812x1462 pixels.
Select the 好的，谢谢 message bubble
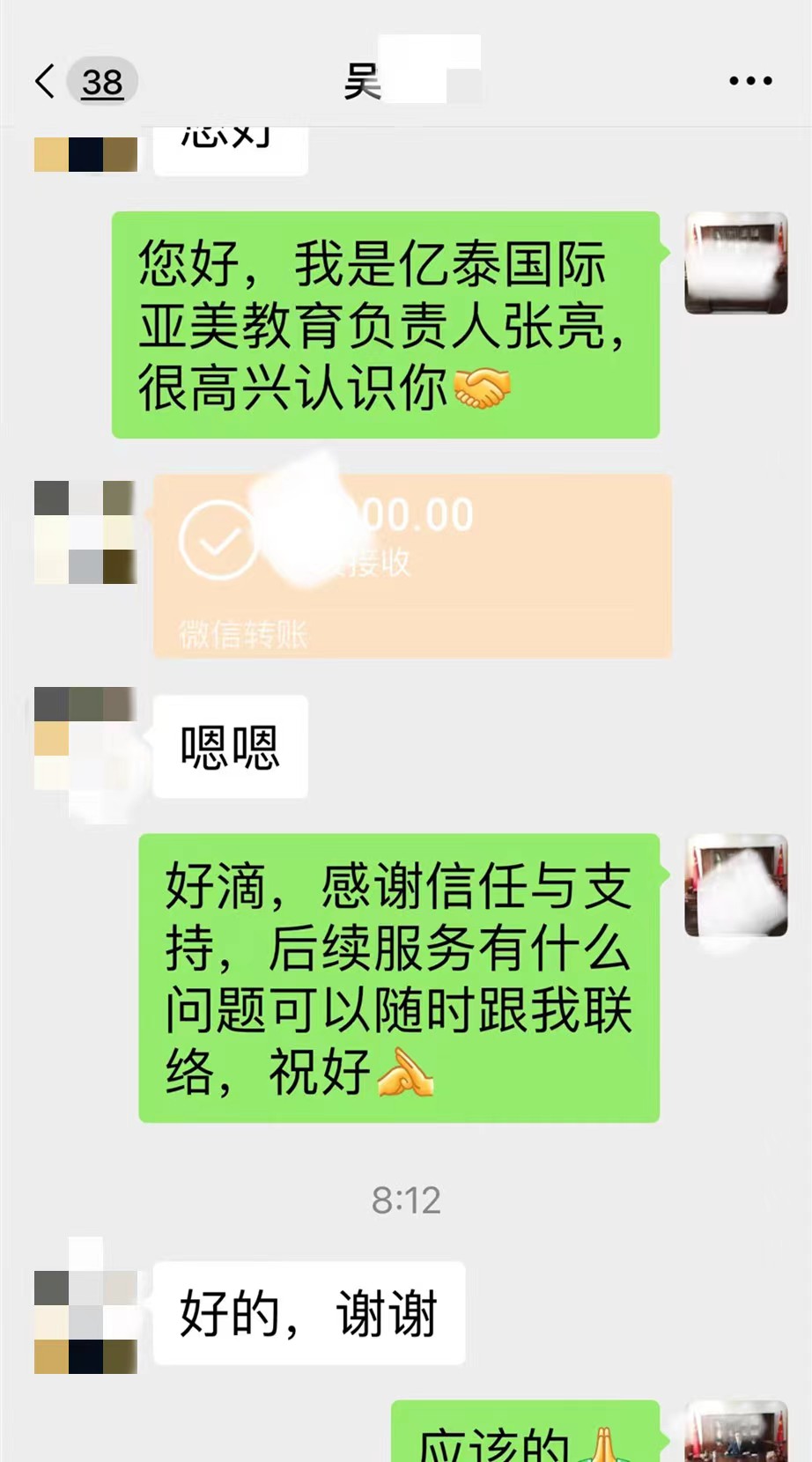tap(308, 1314)
